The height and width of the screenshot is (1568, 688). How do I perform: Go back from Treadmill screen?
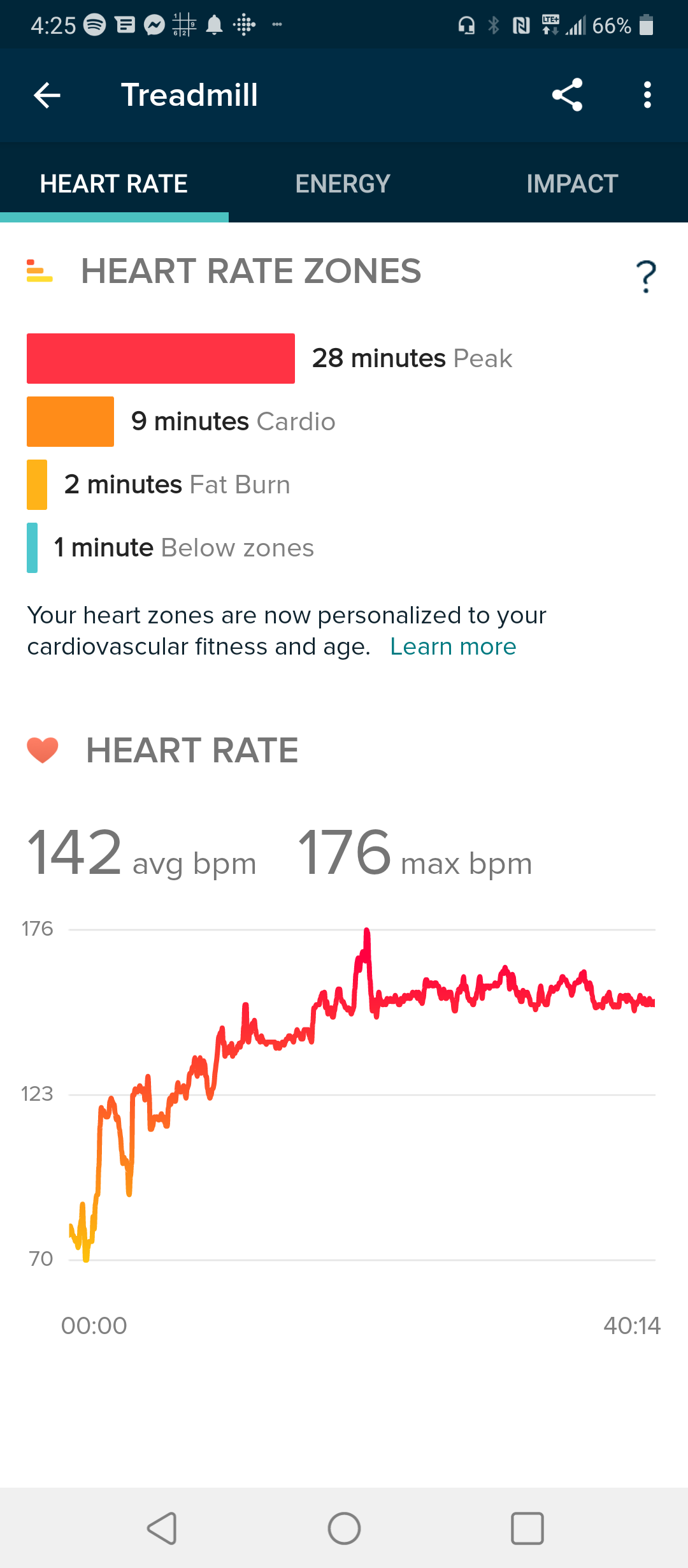point(47,96)
